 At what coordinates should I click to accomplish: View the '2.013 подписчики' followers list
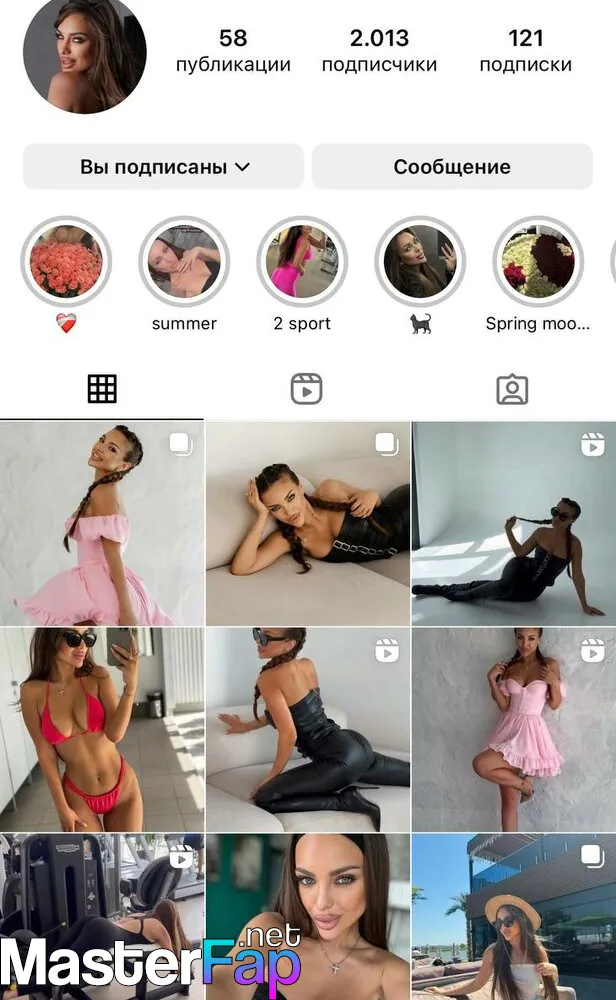coord(379,50)
